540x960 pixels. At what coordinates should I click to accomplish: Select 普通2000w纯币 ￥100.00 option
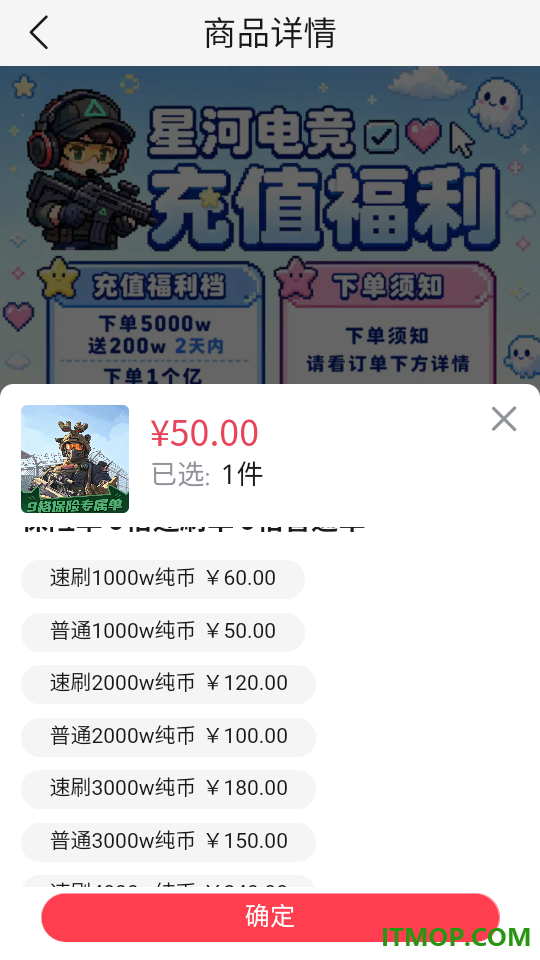[168, 737]
